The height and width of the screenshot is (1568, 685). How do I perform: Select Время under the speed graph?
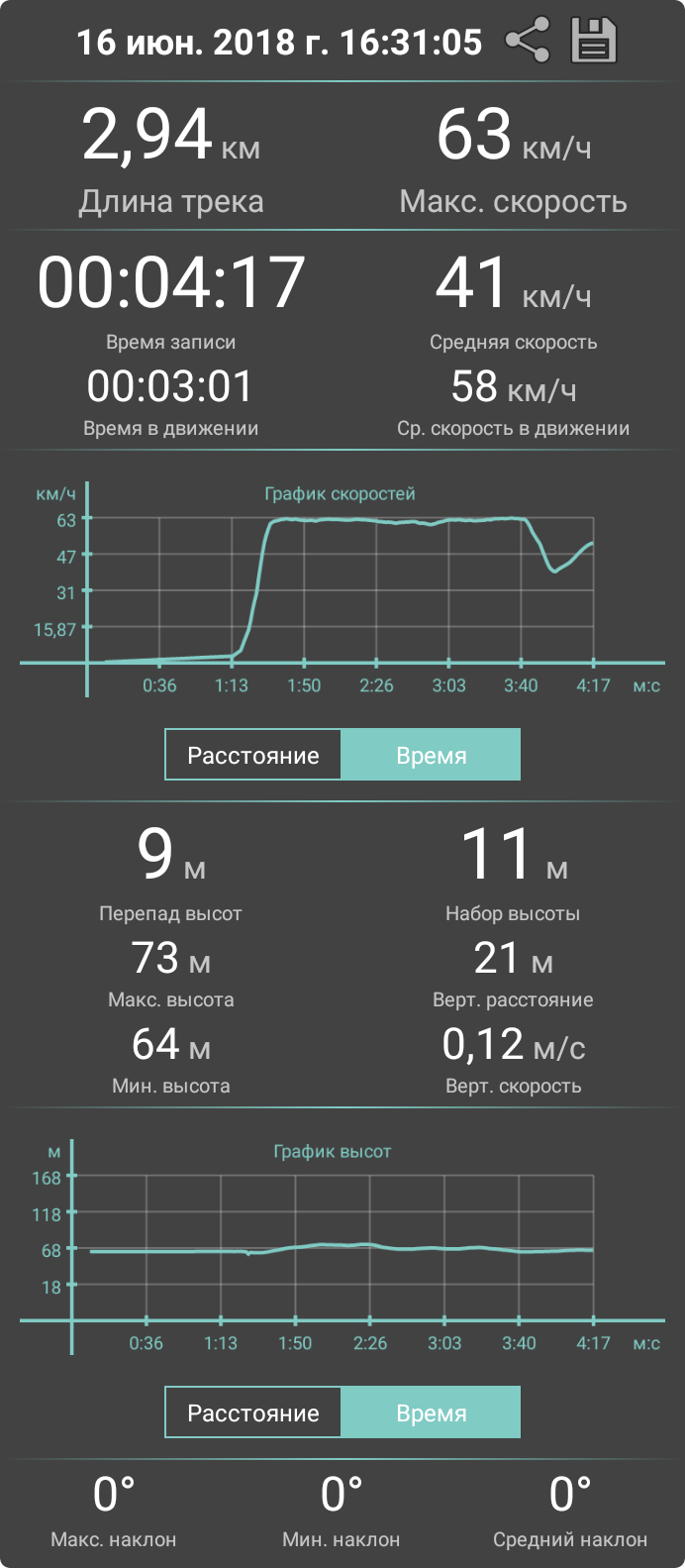click(x=431, y=756)
